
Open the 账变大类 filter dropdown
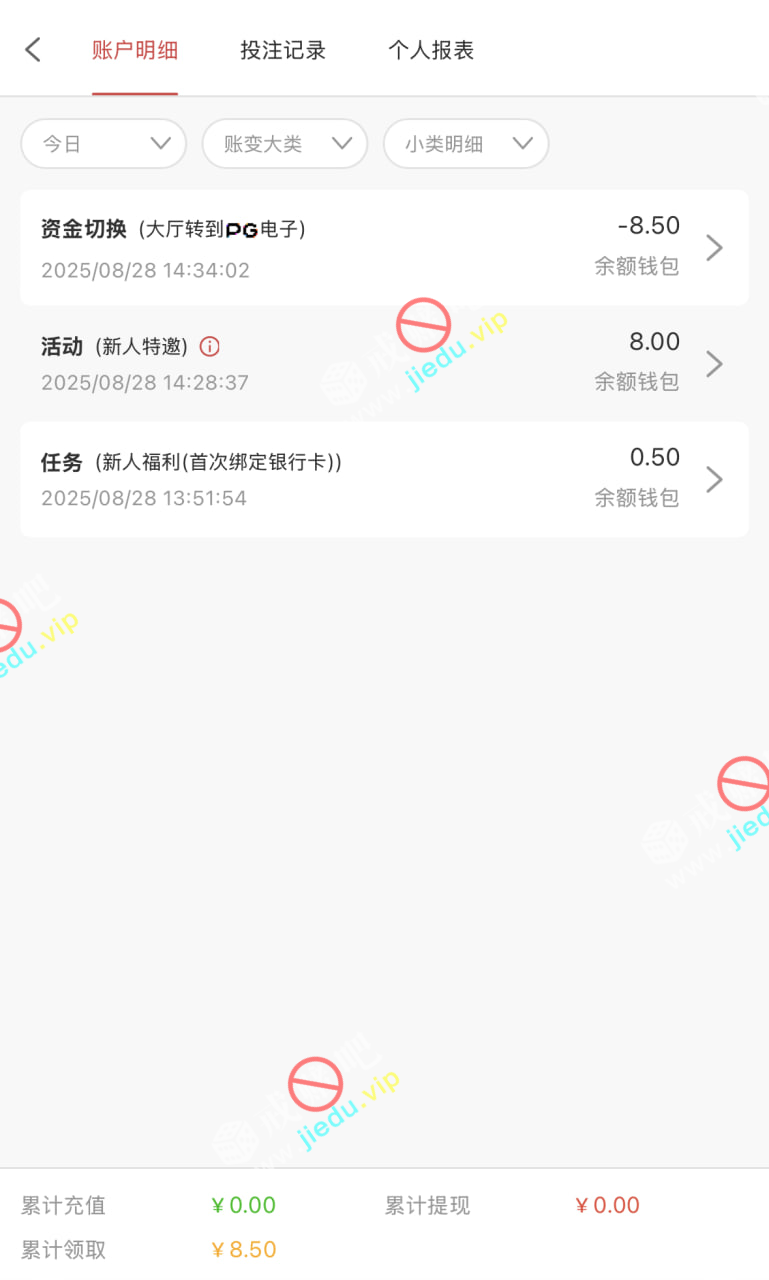(285, 144)
